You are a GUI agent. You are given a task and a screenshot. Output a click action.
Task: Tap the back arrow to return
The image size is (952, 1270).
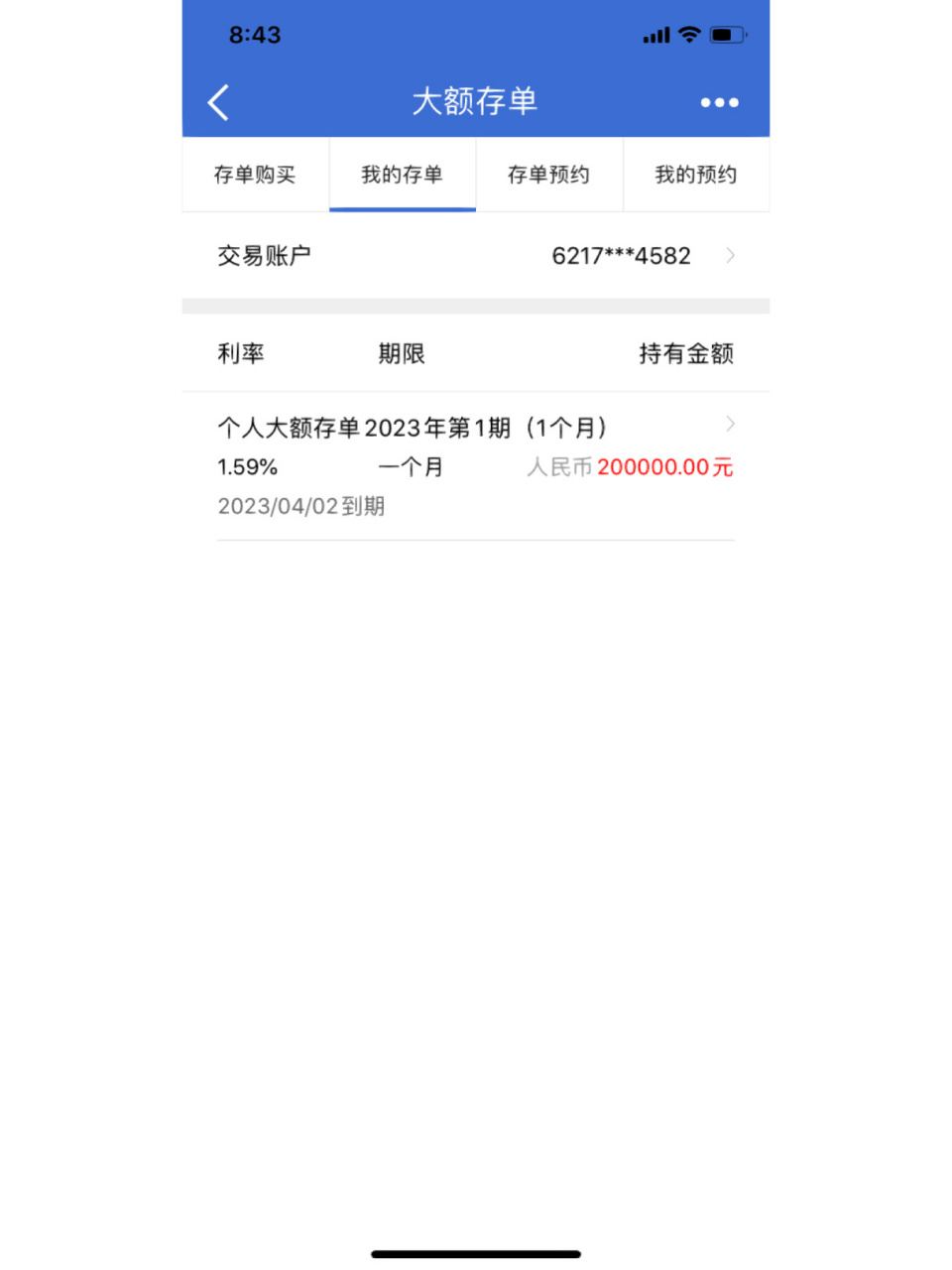(218, 102)
